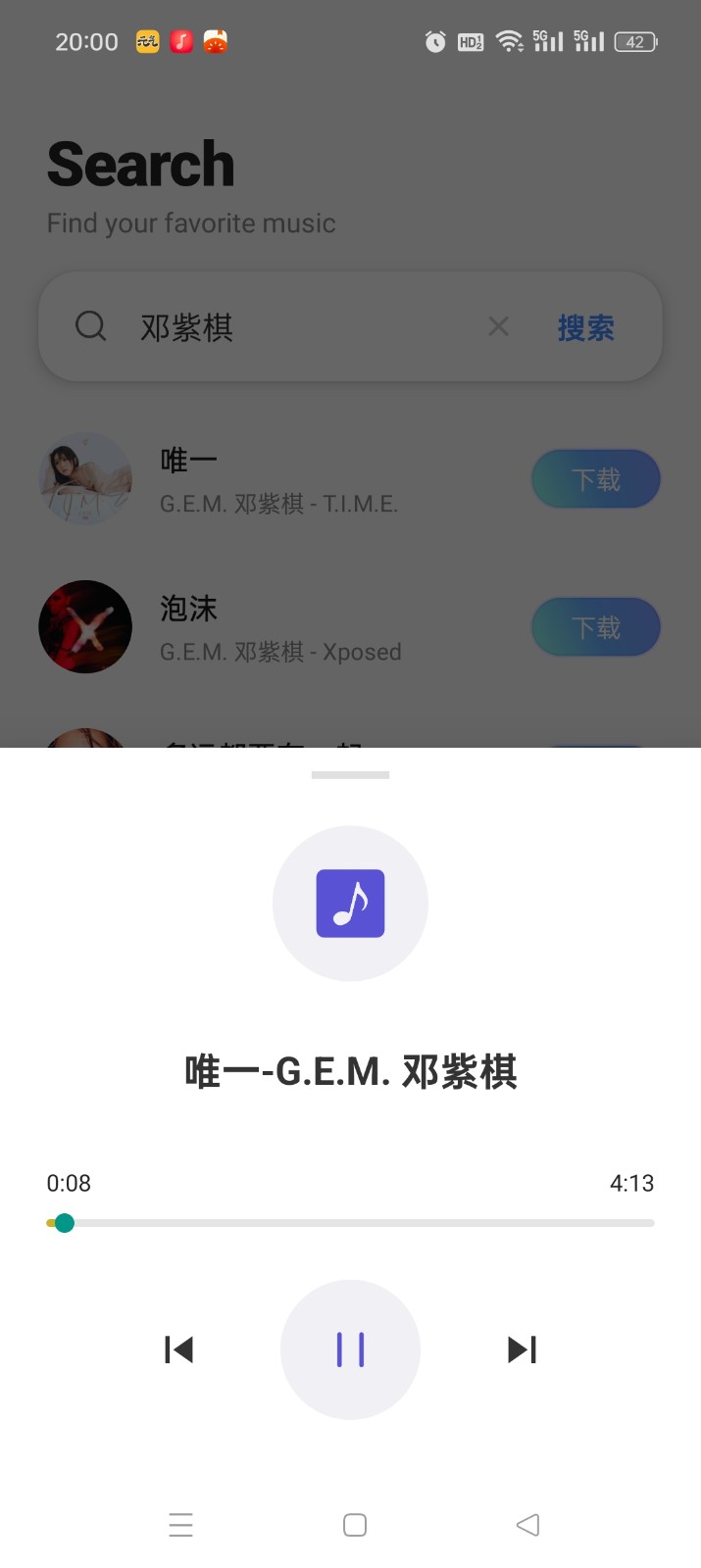Download the song 泡沫

pos(595,627)
